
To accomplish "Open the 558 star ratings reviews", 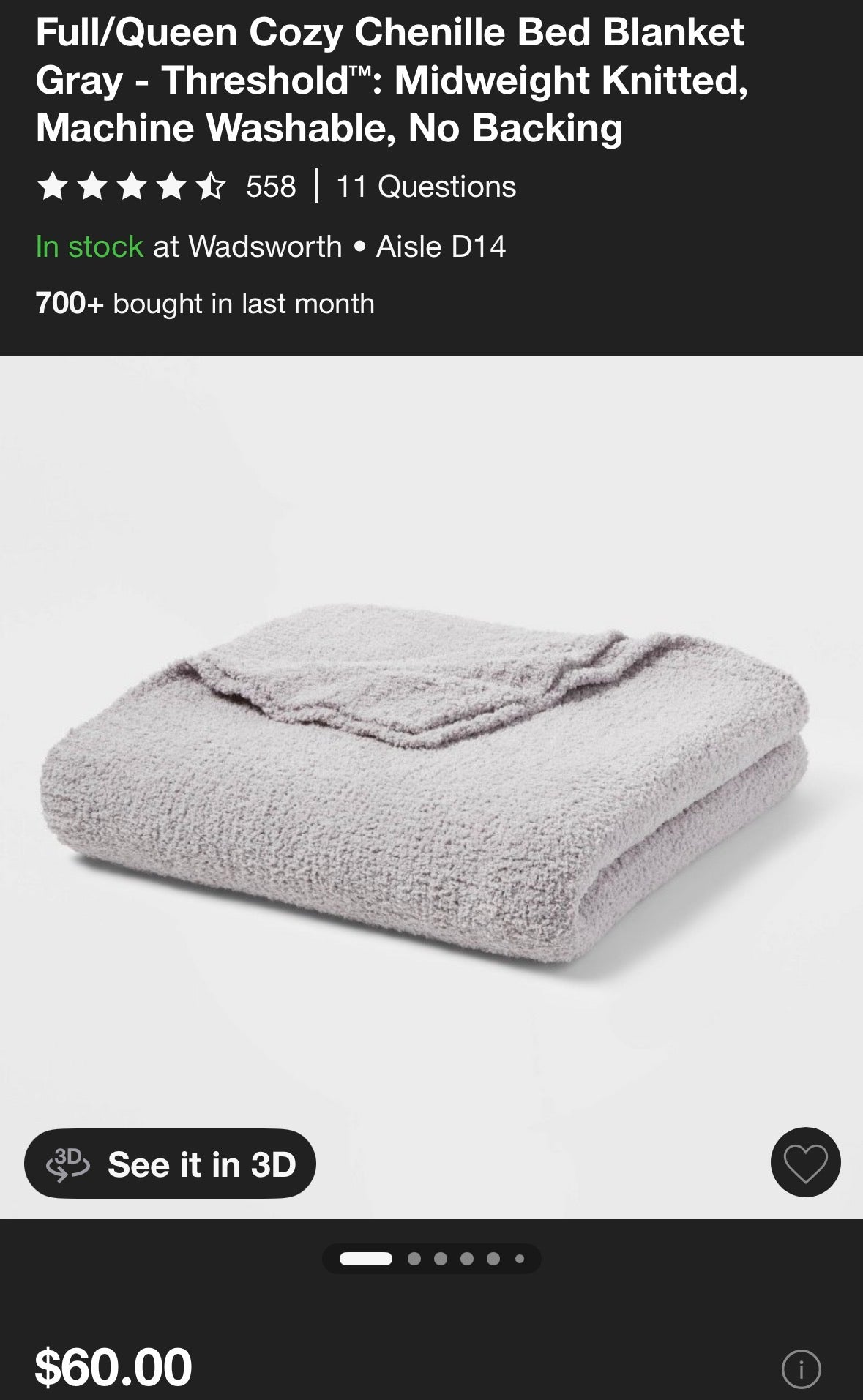I will (x=167, y=187).
